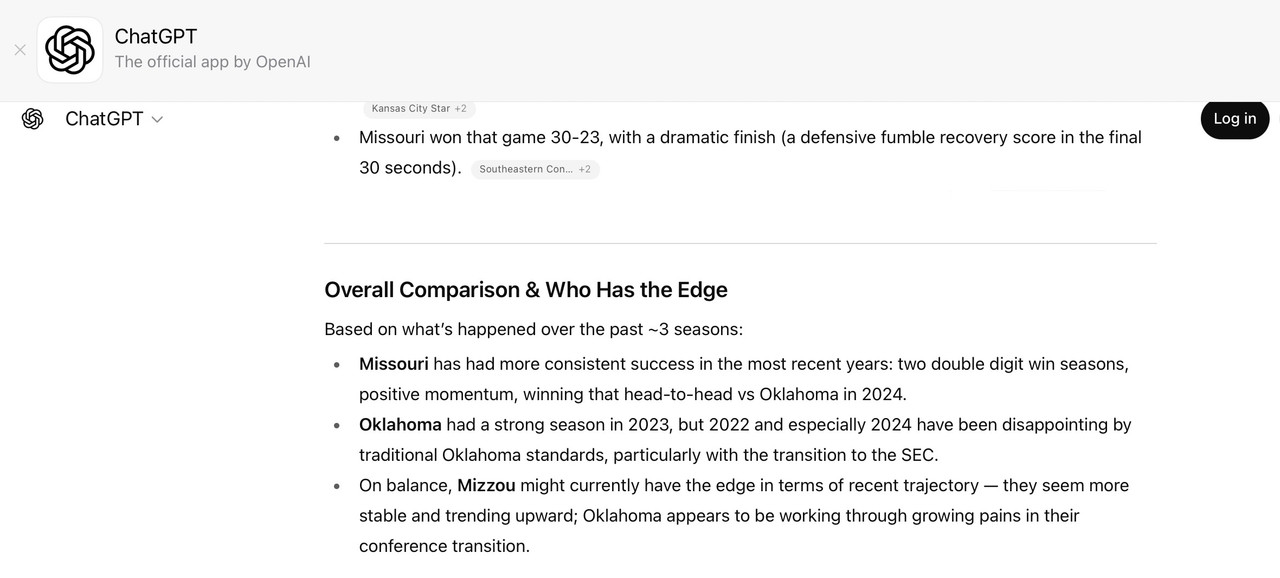Expand the ChatGPT model dropdown
This screenshot has height=578, width=1280.
(x=114, y=119)
